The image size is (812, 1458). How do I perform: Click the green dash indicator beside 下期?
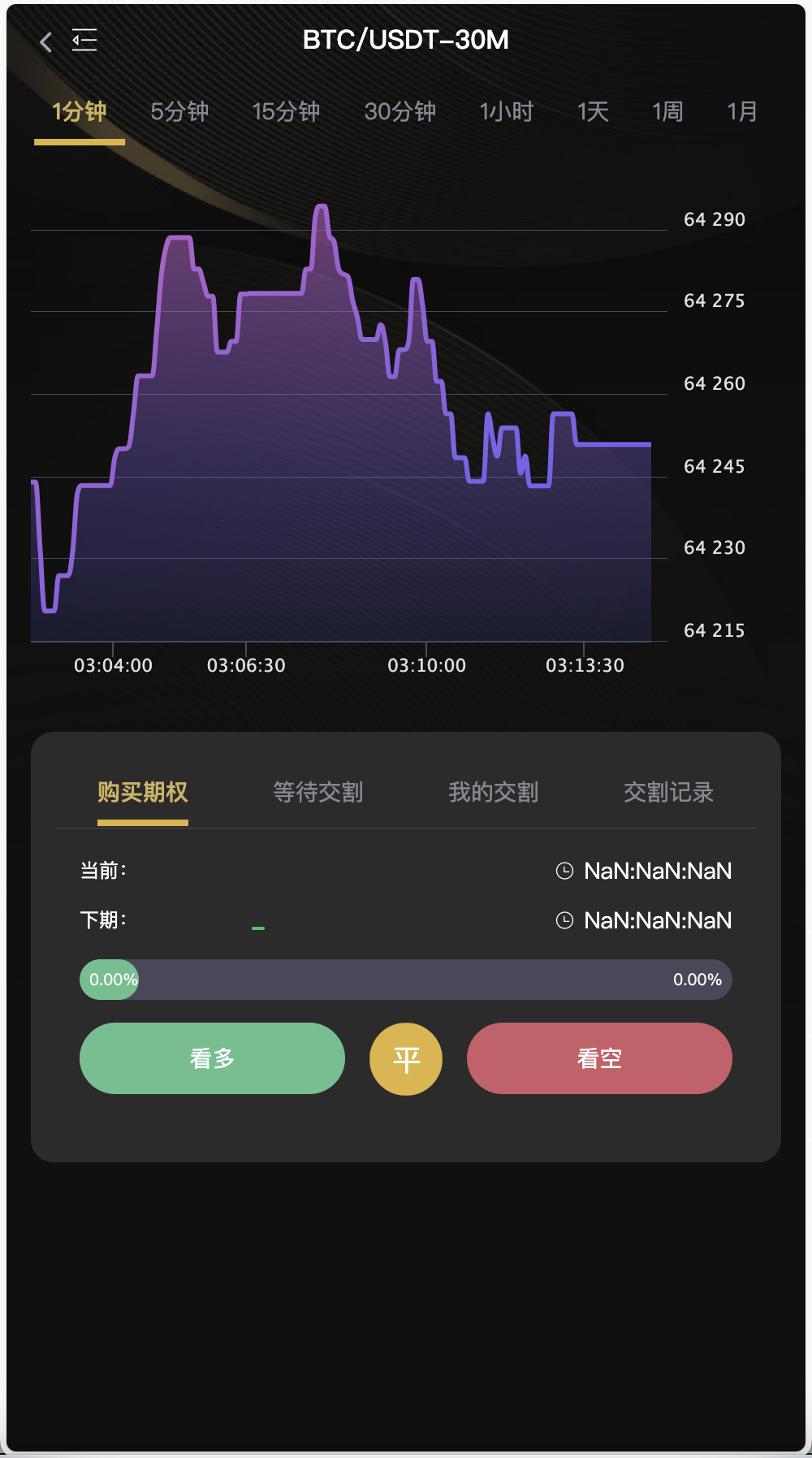(x=260, y=927)
